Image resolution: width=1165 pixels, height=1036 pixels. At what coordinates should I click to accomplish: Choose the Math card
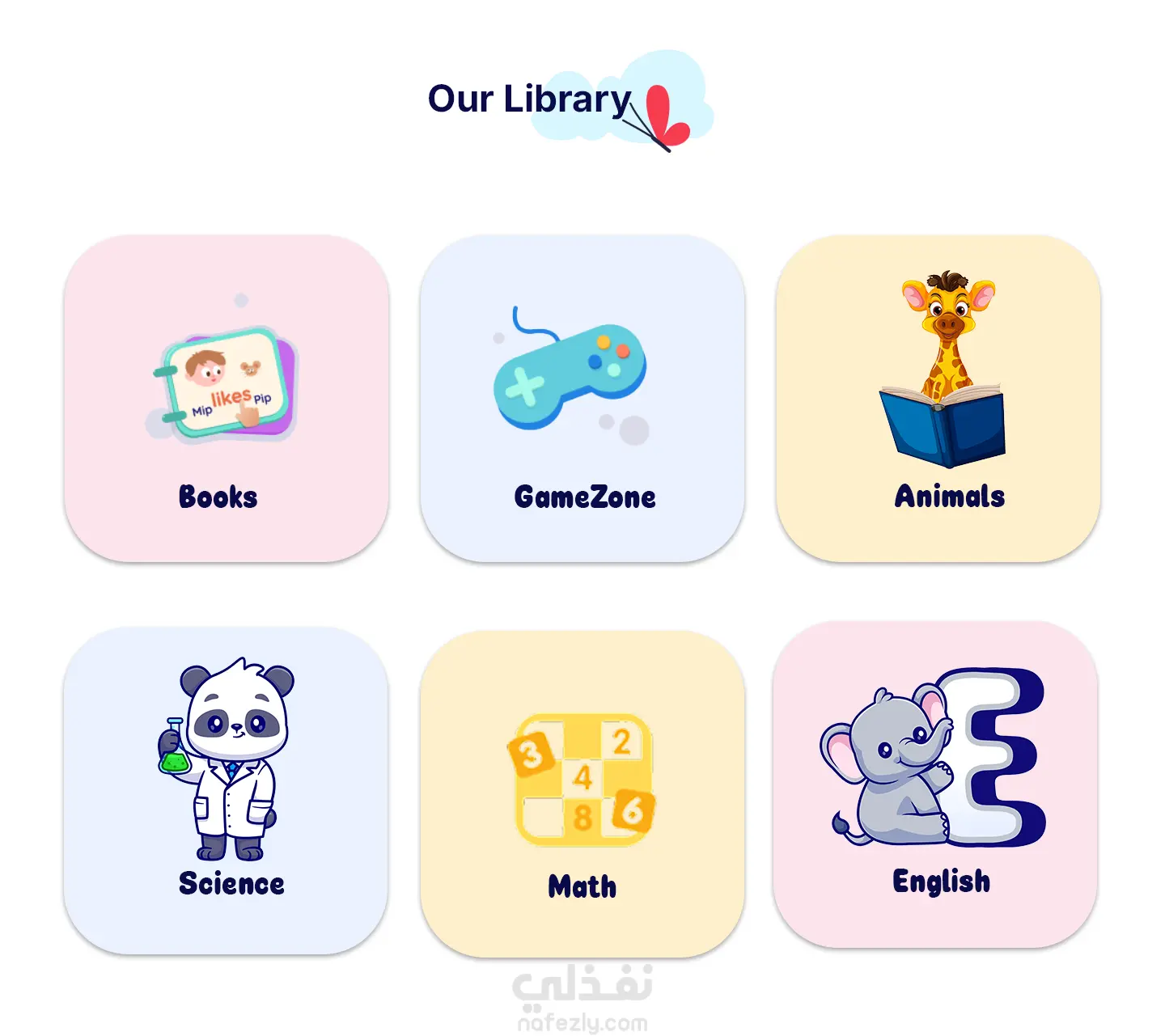(582, 794)
